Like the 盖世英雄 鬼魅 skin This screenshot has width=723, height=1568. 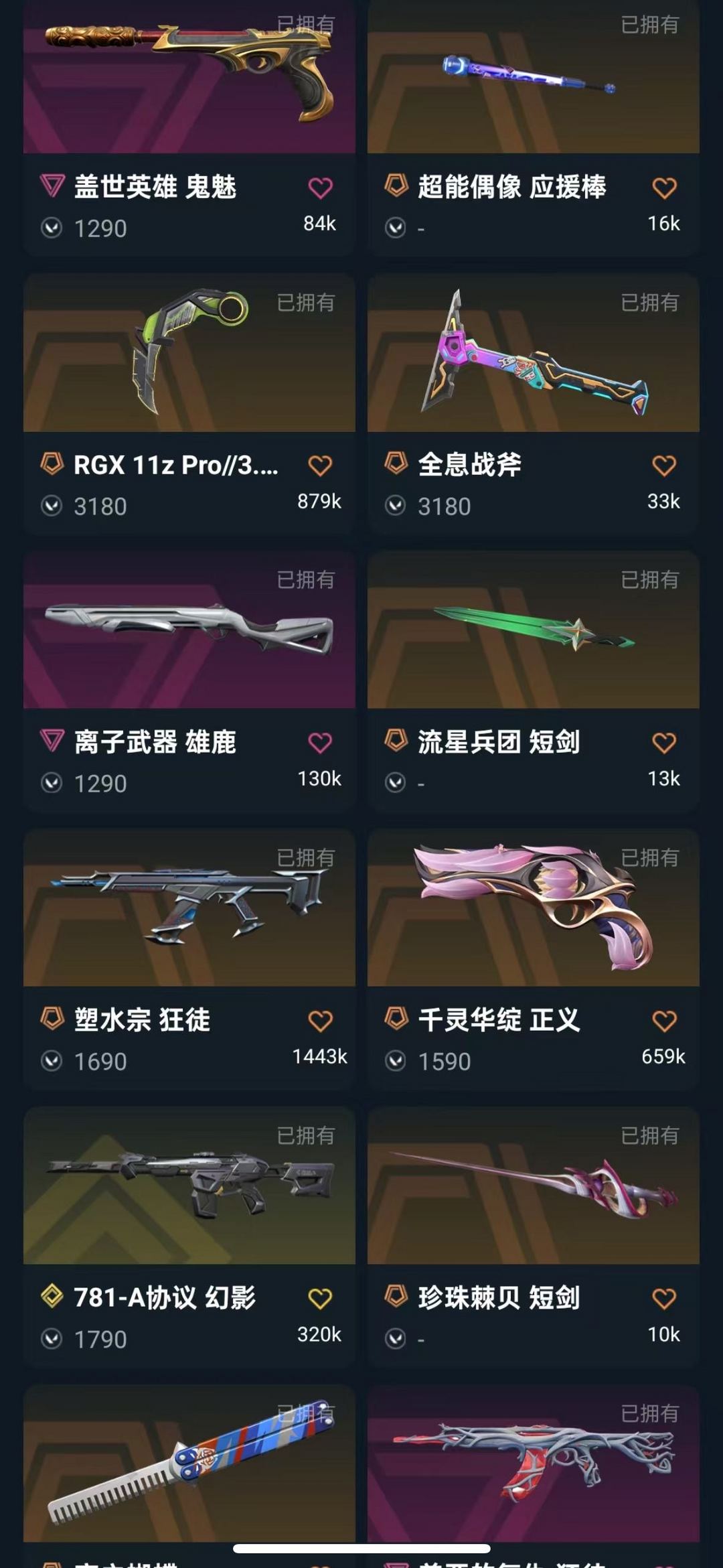click(320, 188)
